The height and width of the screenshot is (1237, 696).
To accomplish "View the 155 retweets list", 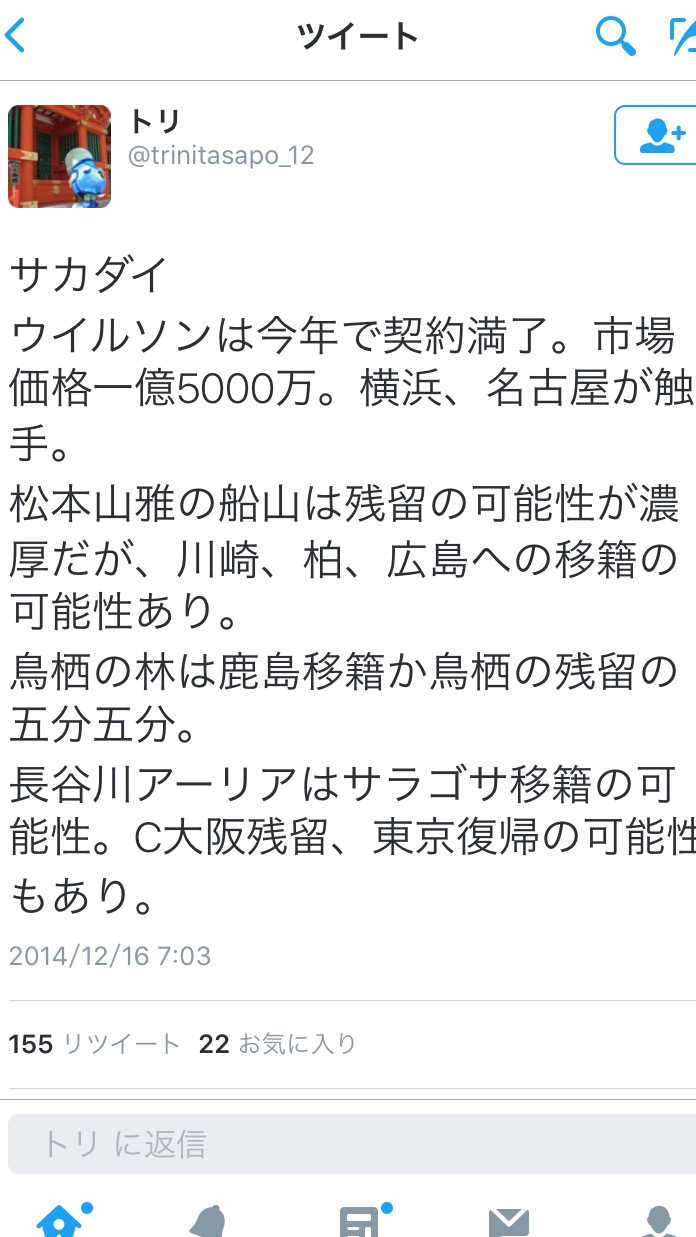I will click(94, 1044).
